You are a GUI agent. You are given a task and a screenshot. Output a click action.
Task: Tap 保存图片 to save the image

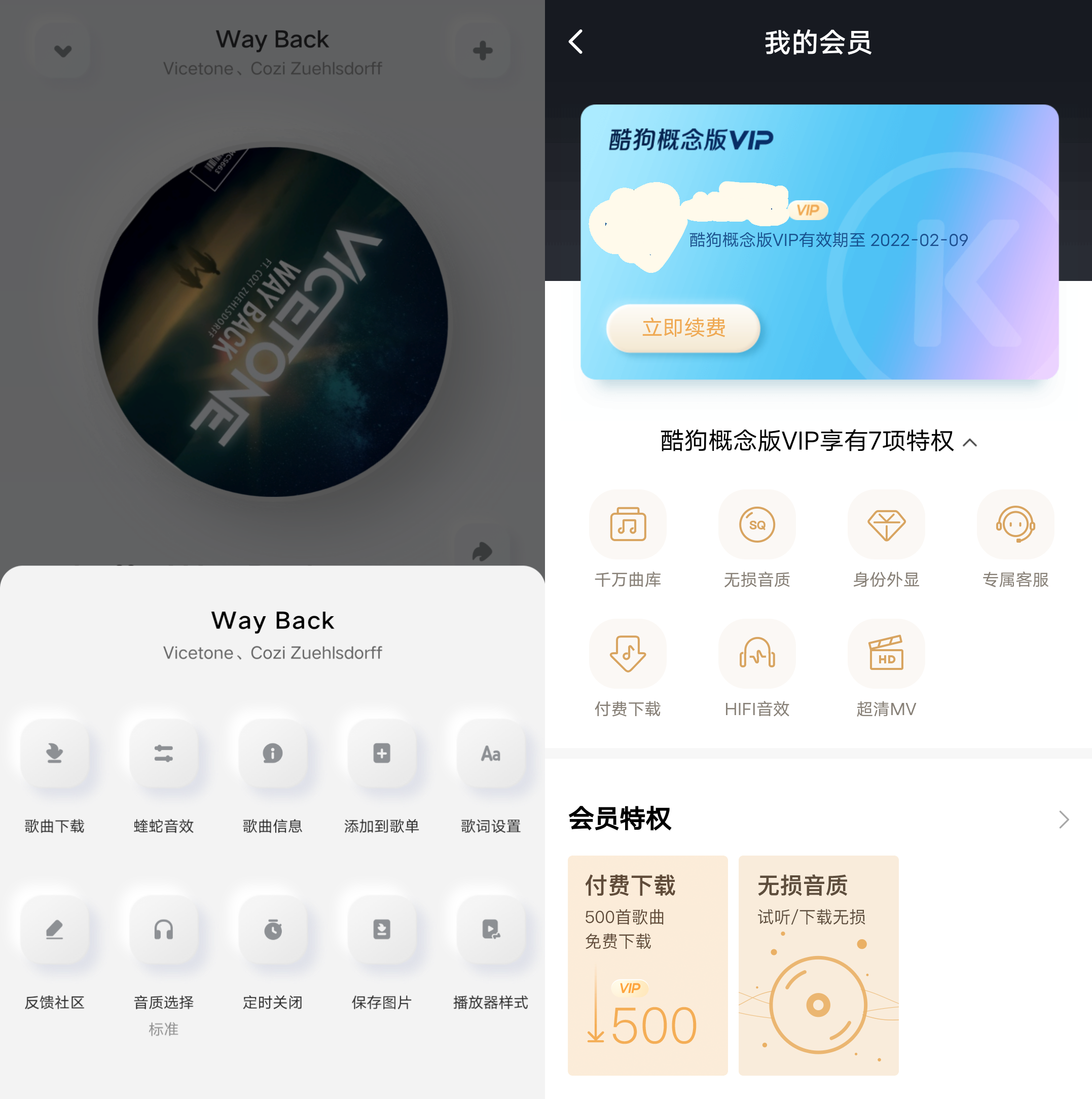click(382, 930)
